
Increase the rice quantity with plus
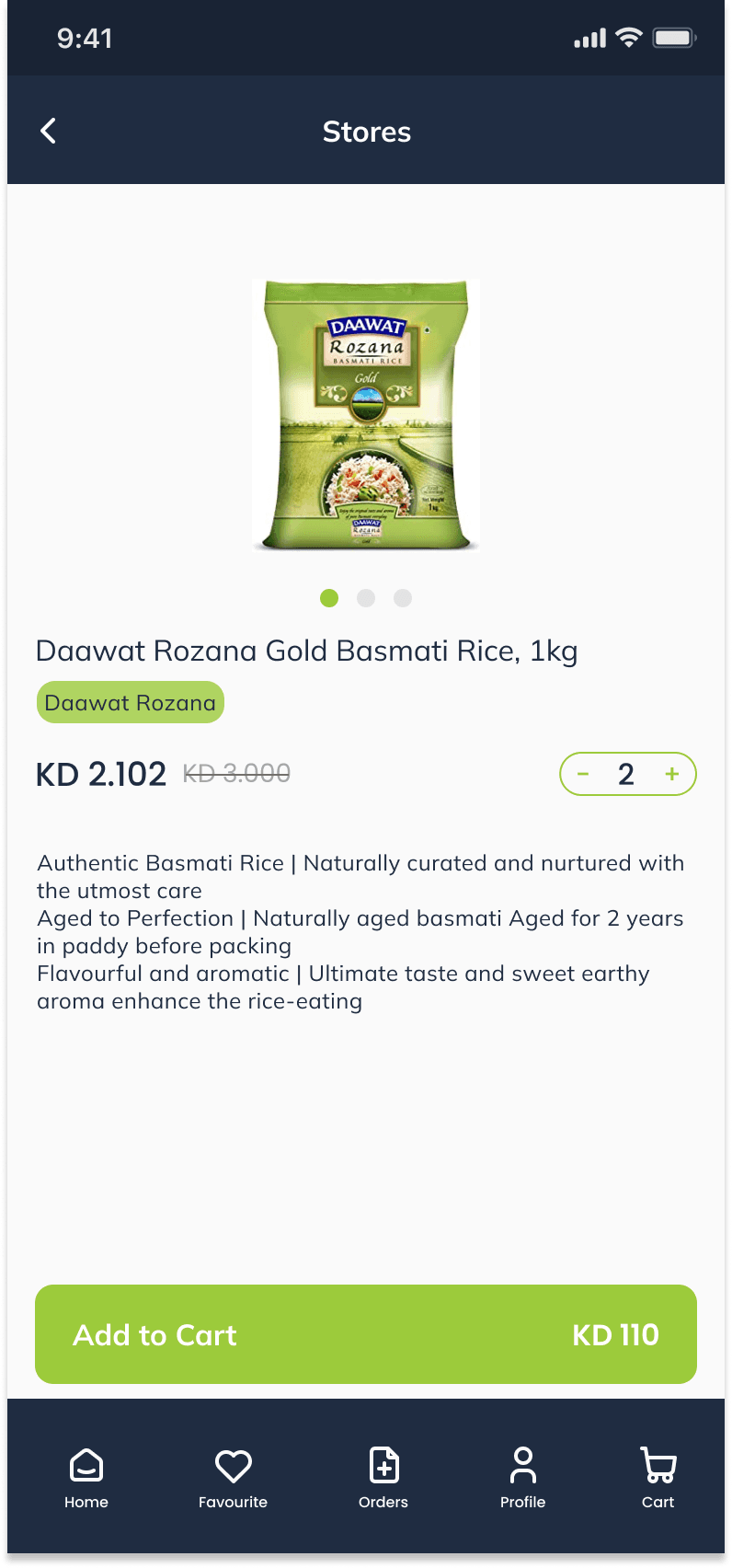(x=672, y=774)
